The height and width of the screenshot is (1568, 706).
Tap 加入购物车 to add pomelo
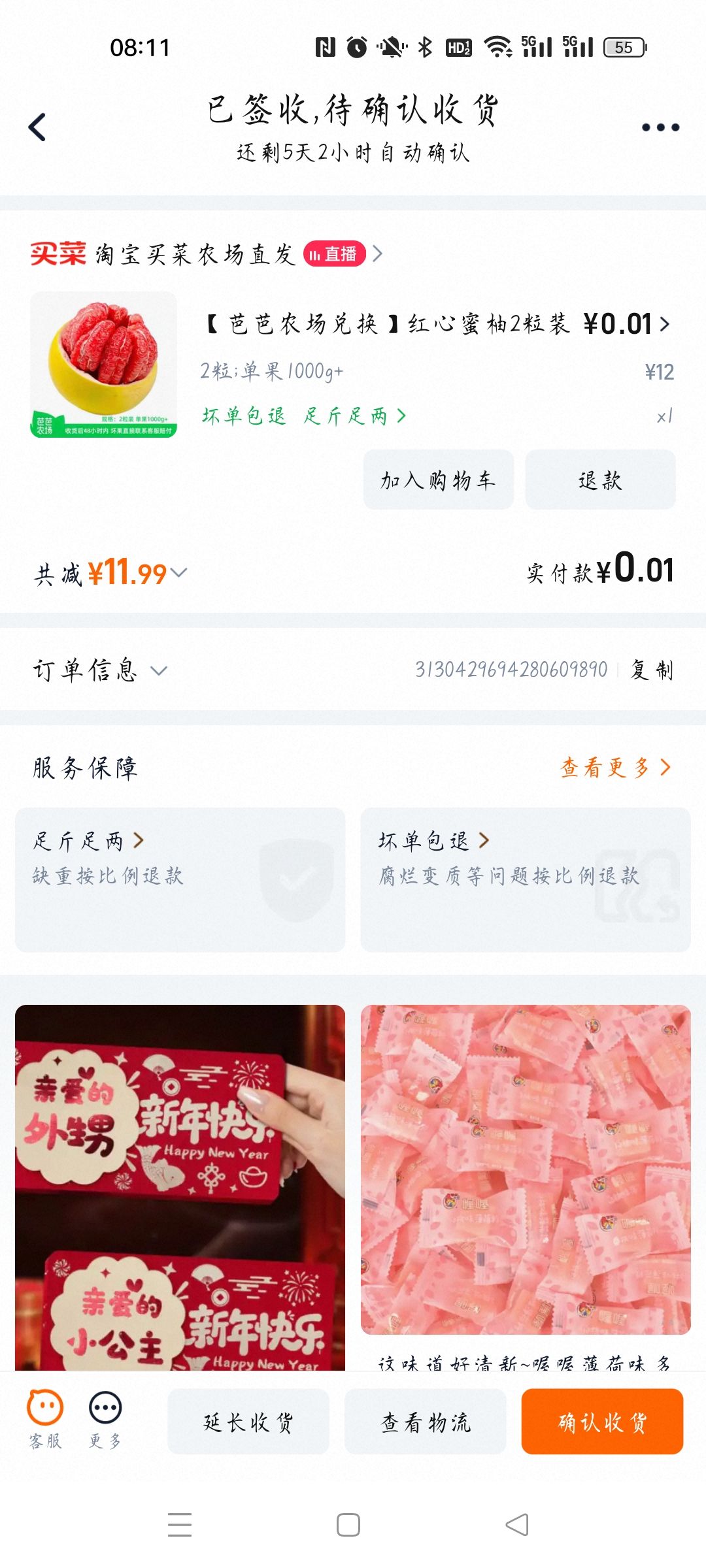[438, 480]
